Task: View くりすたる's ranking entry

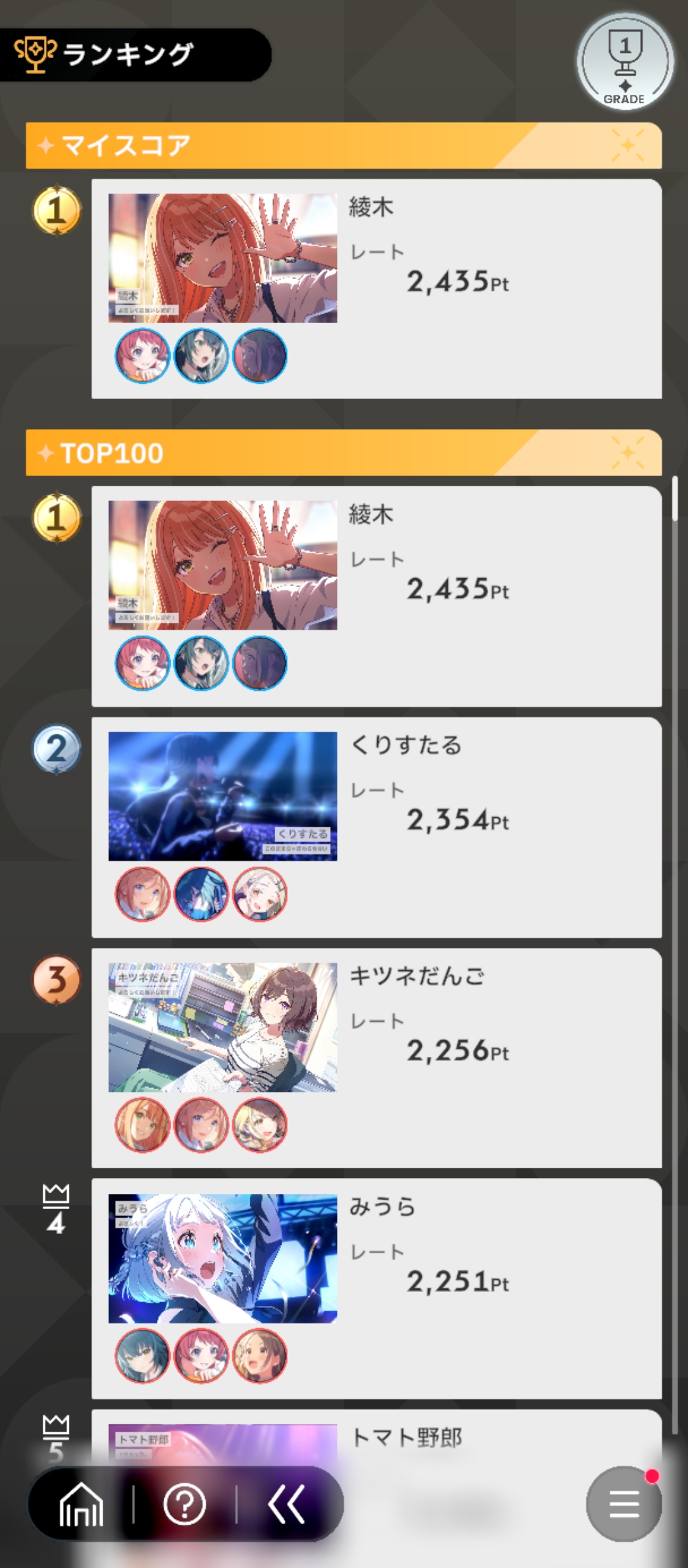Action: point(376,827)
